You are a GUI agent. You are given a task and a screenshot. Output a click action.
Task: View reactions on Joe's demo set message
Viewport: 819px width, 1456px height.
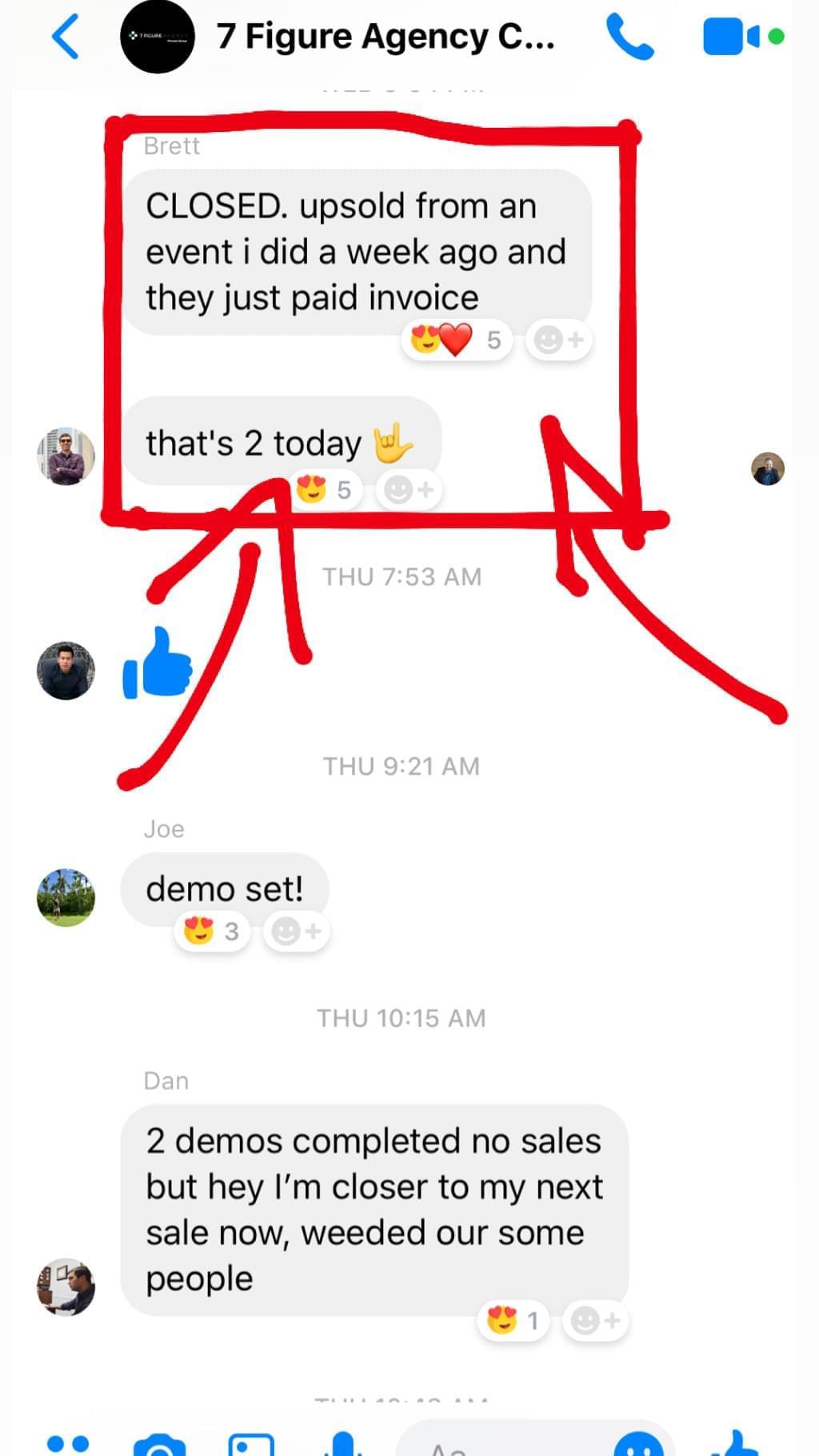point(212,931)
